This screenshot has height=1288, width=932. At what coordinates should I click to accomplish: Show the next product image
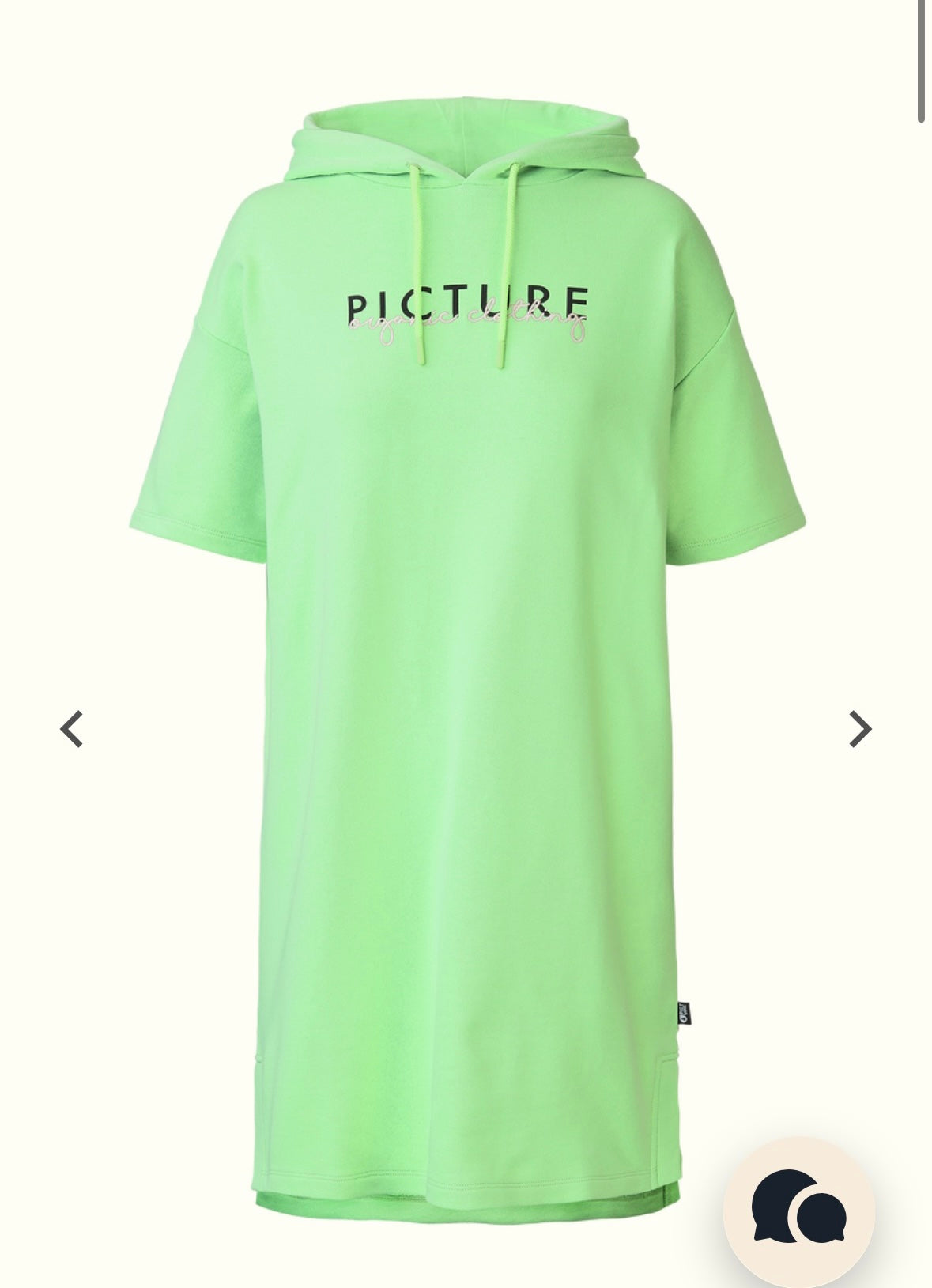pyautogui.click(x=859, y=729)
